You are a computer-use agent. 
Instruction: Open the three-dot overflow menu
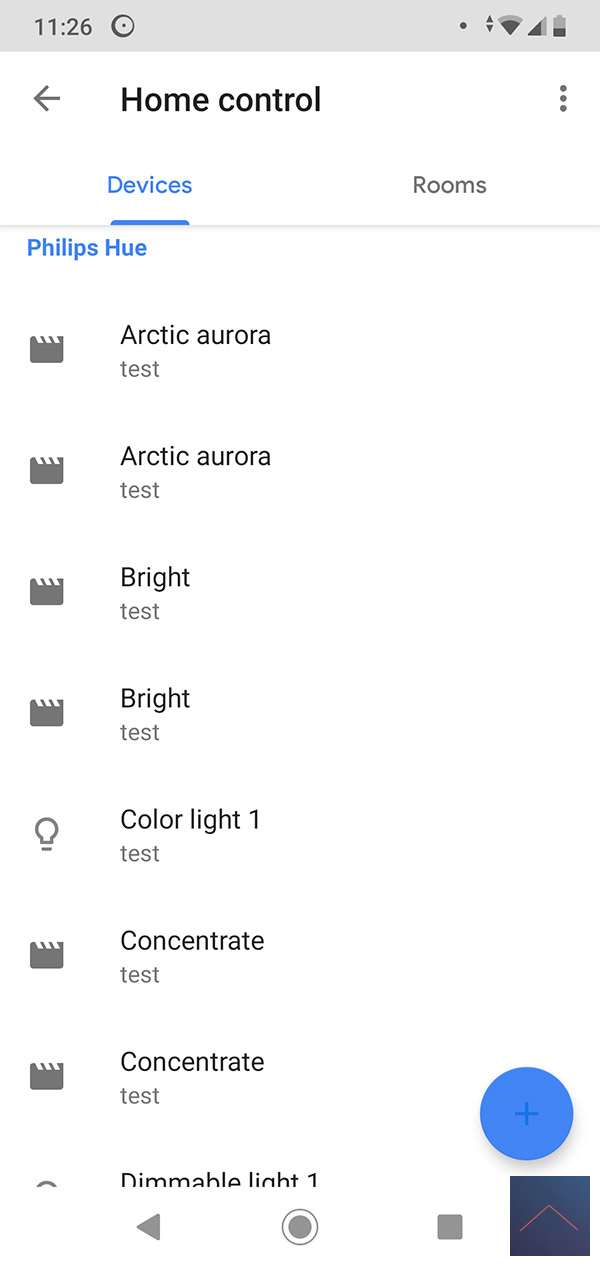pyautogui.click(x=563, y=98)
